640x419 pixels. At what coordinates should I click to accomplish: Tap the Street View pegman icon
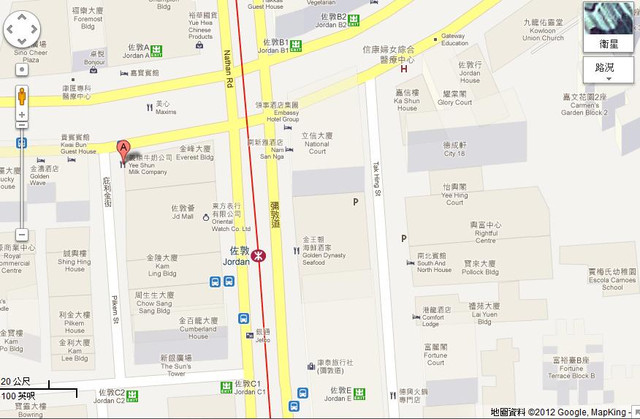click(x=22, y=97)
